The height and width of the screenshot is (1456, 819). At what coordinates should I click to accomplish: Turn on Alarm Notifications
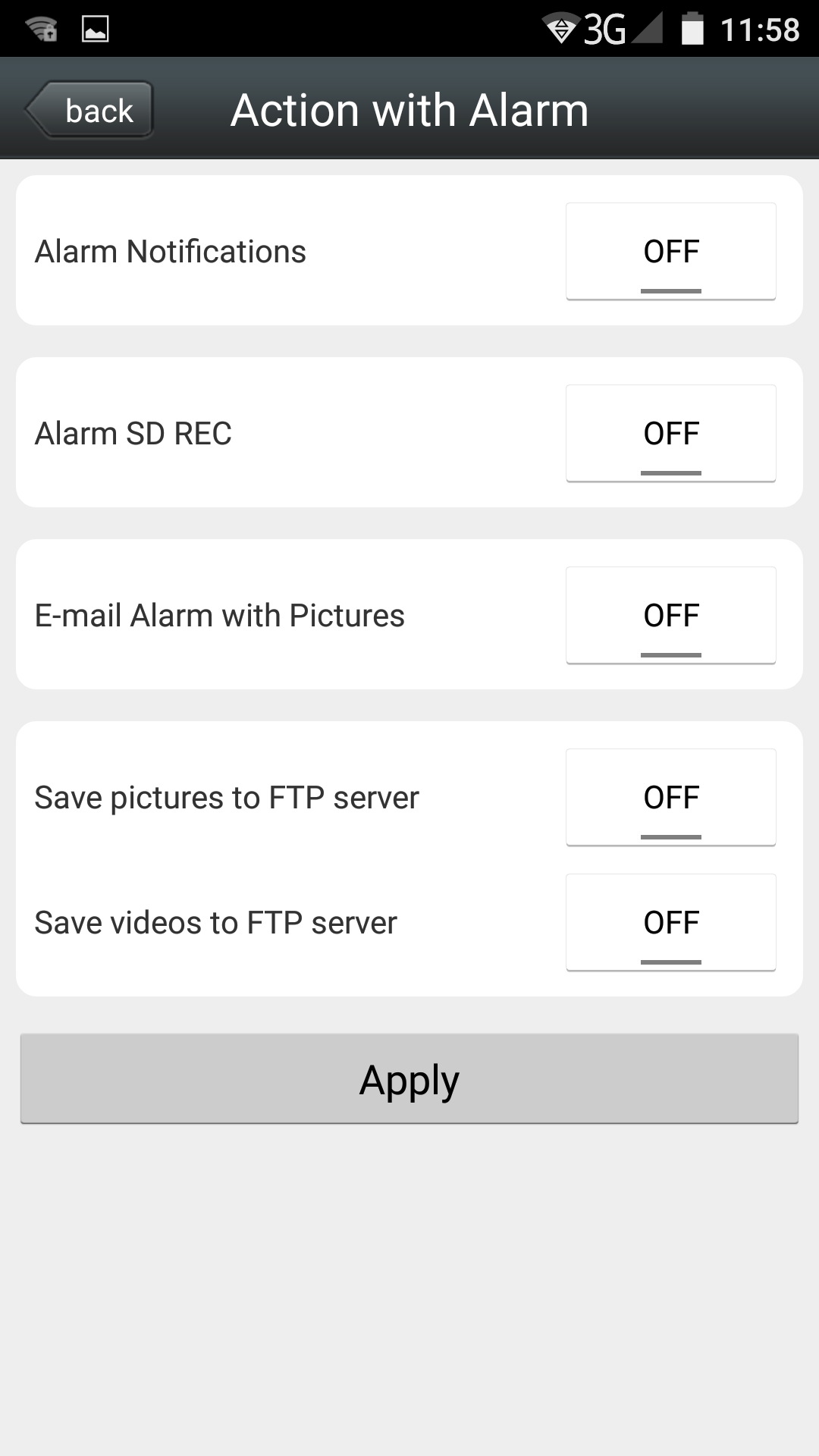tap(670, 252)
